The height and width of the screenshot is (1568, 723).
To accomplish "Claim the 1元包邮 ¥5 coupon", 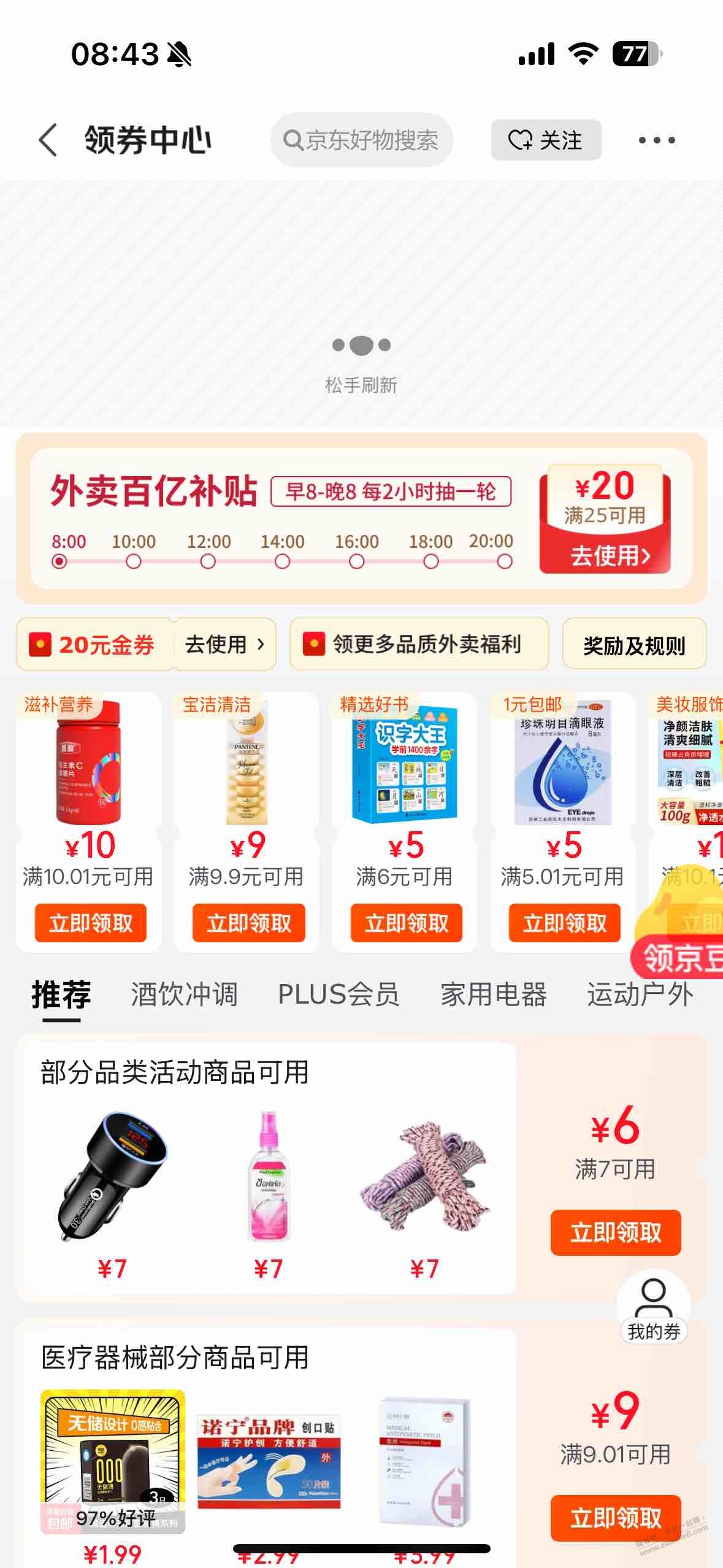I will click(564, 923).
